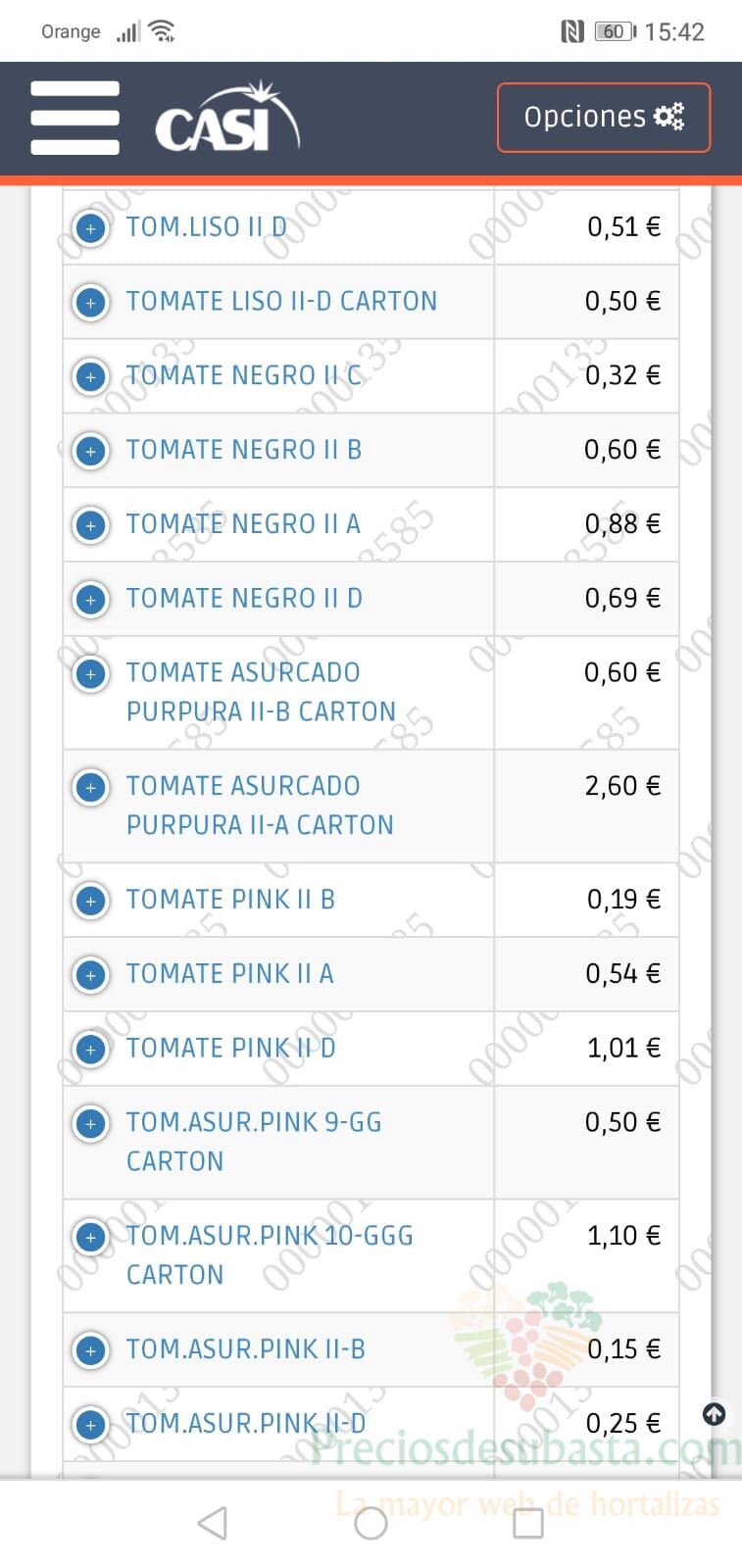Expand TOMATE ASURCADO PURPURA II-B CARTON
This screenshot has width=742, height=1568.
coord(91,673)
